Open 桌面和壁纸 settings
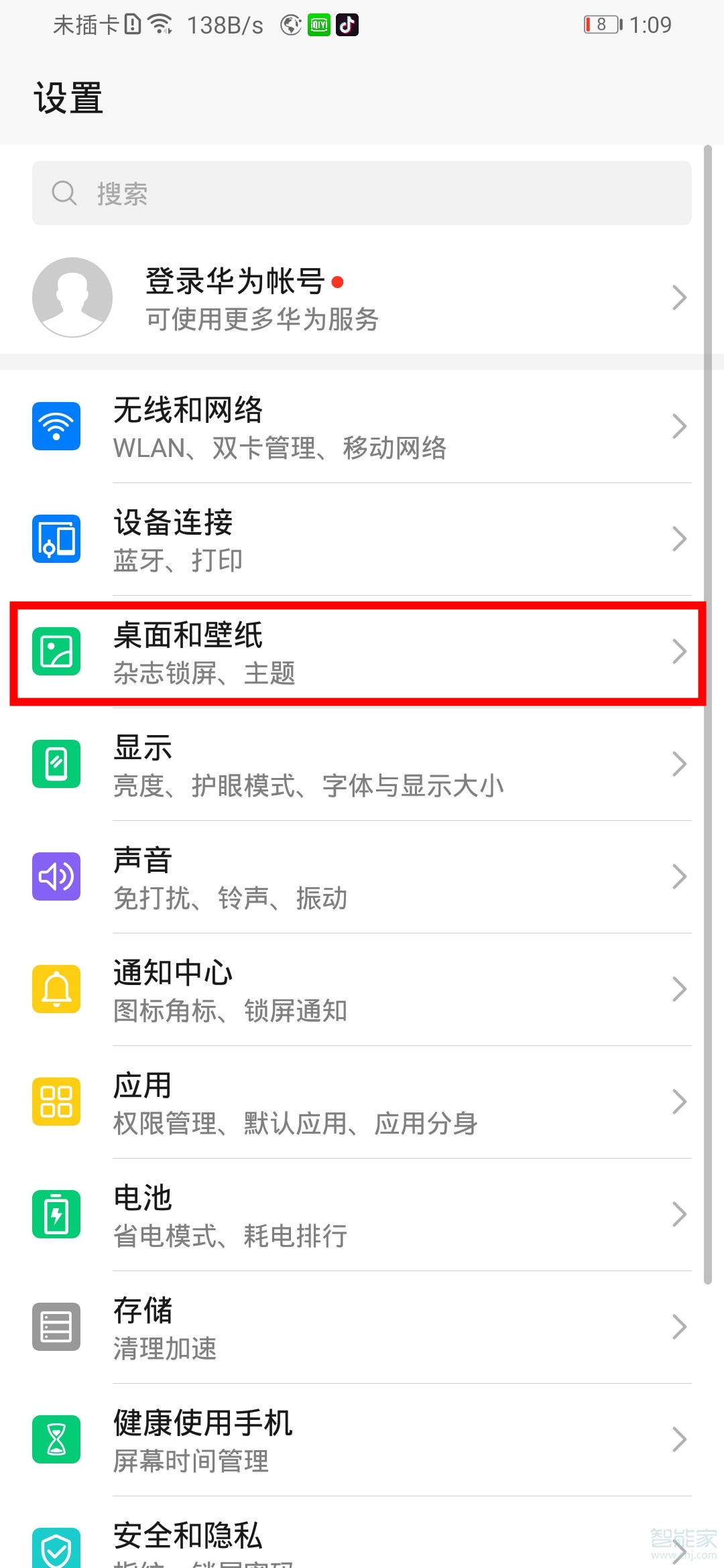Screen dimensions: 724x1568 [x=362, y=652]
